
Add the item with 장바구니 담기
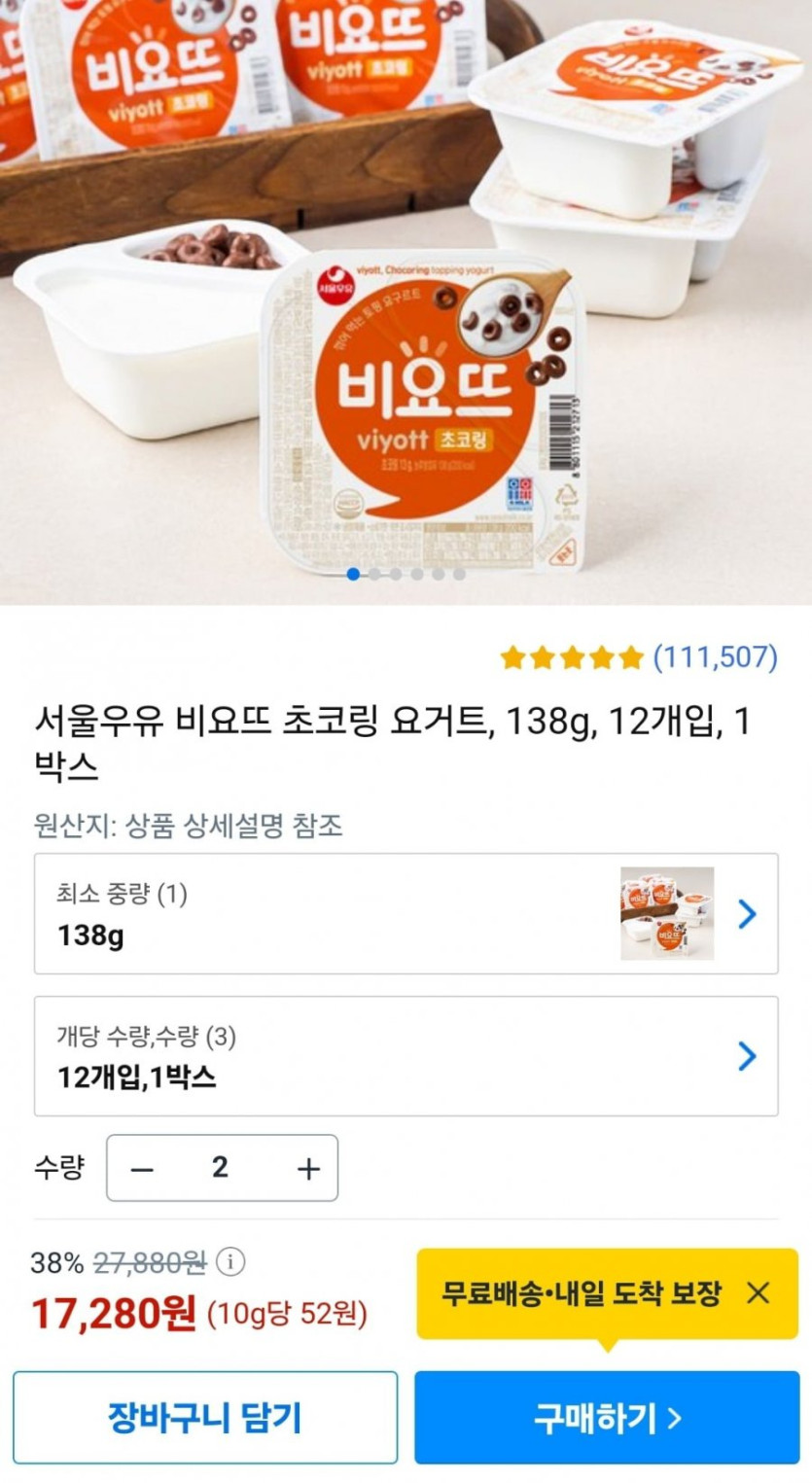point(205,1417)
